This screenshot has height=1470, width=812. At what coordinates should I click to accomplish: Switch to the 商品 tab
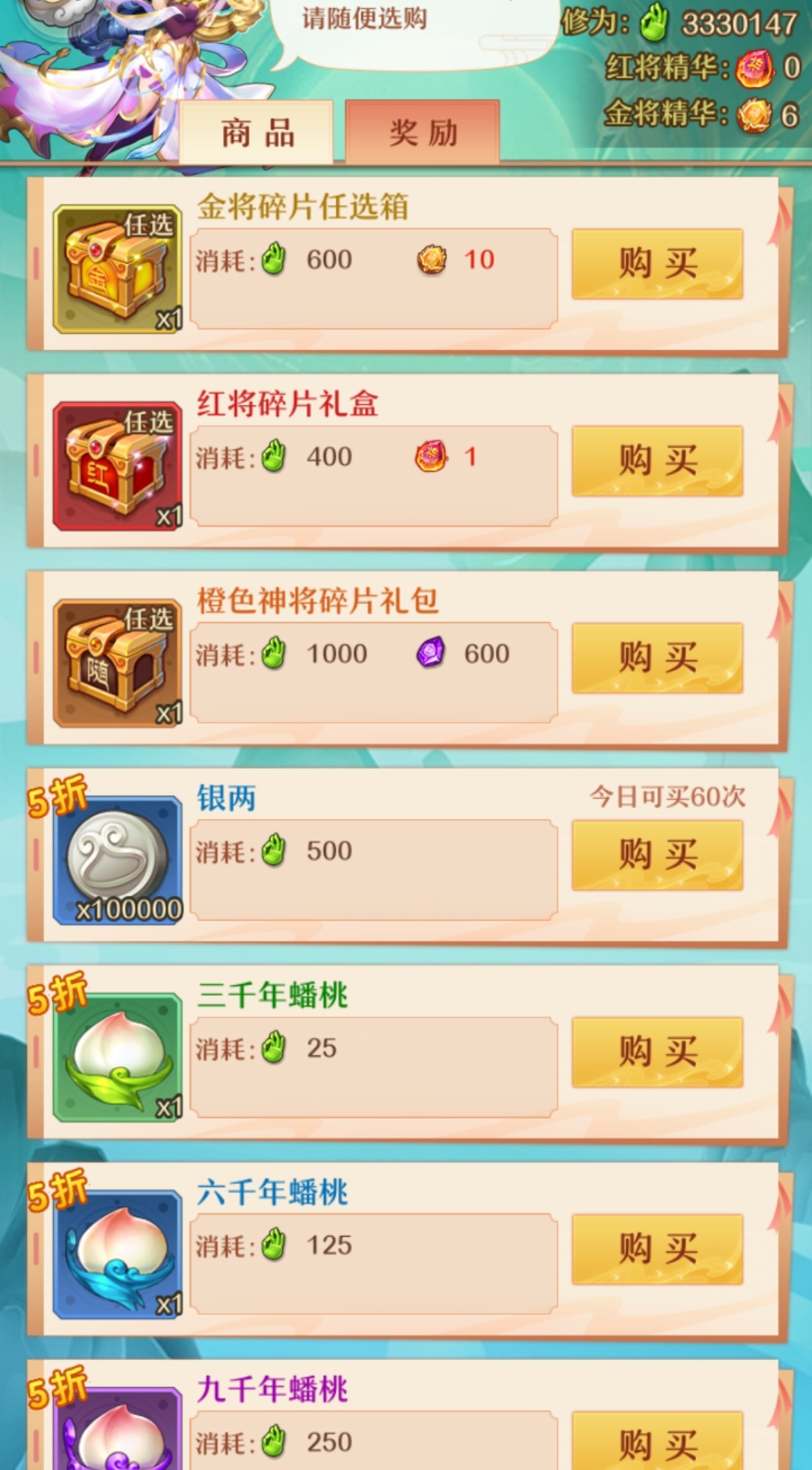click(256, 133)
